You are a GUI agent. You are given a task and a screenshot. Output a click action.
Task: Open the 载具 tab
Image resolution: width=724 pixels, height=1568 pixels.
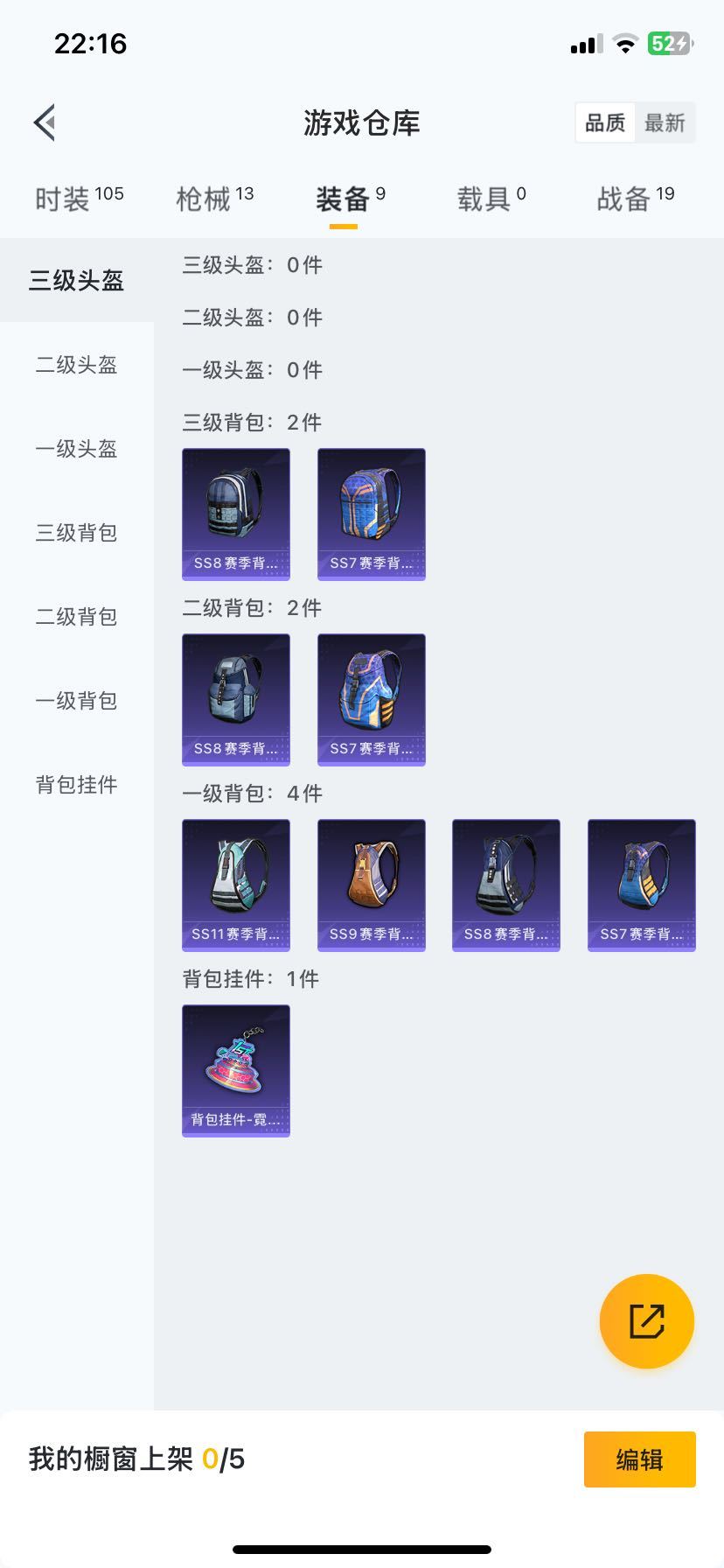(491, 199)
